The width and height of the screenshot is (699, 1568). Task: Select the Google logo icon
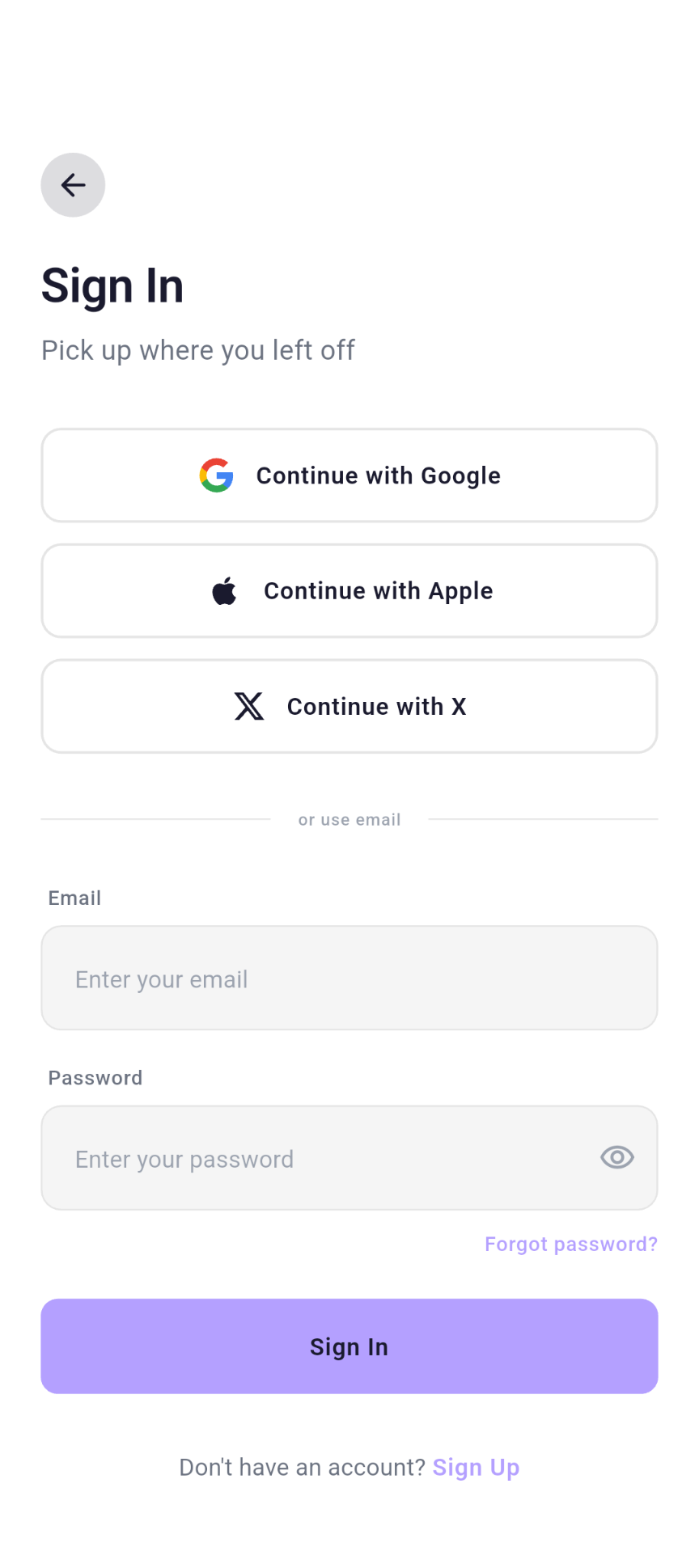(x=216, y=475)
